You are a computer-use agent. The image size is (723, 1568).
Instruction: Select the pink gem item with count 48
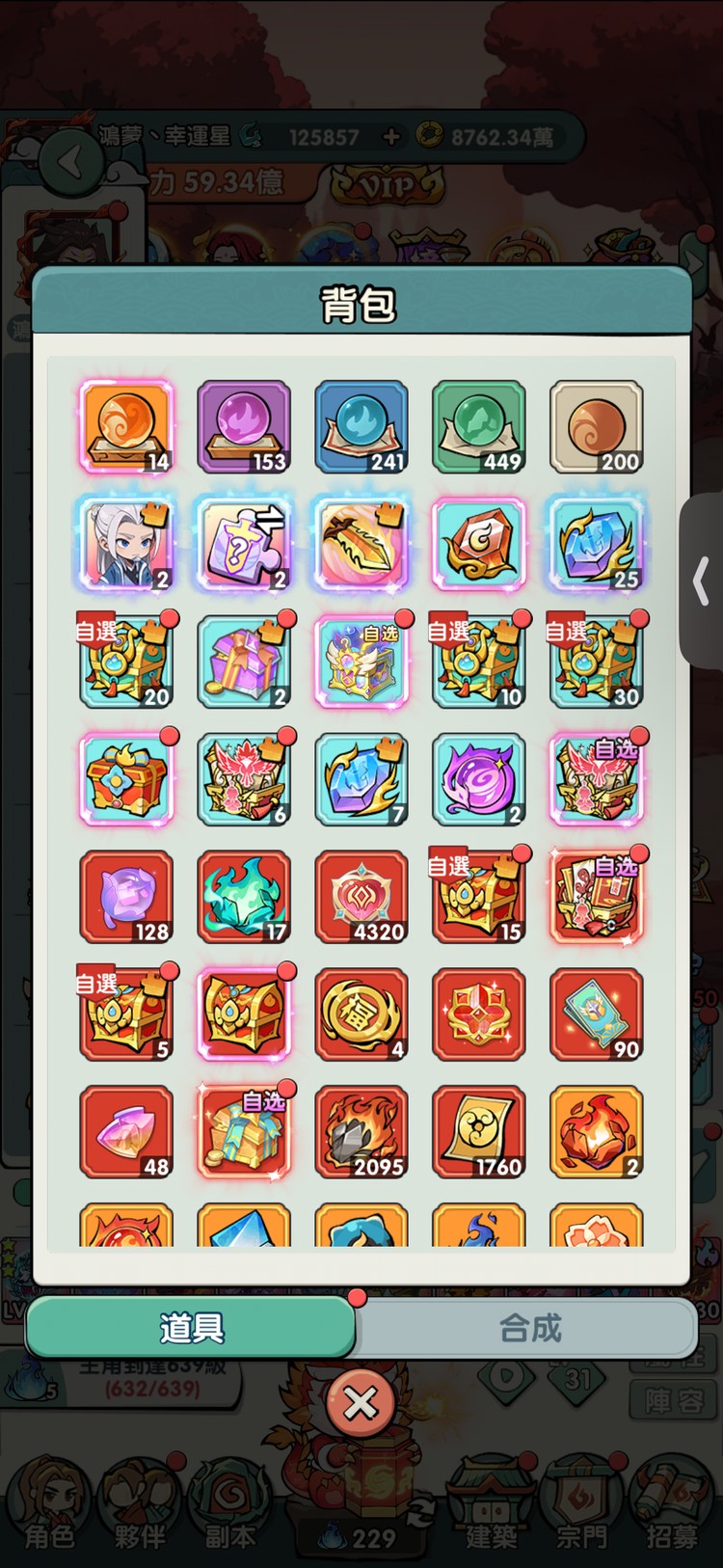pyautogui.click(x=126, y=1132)
